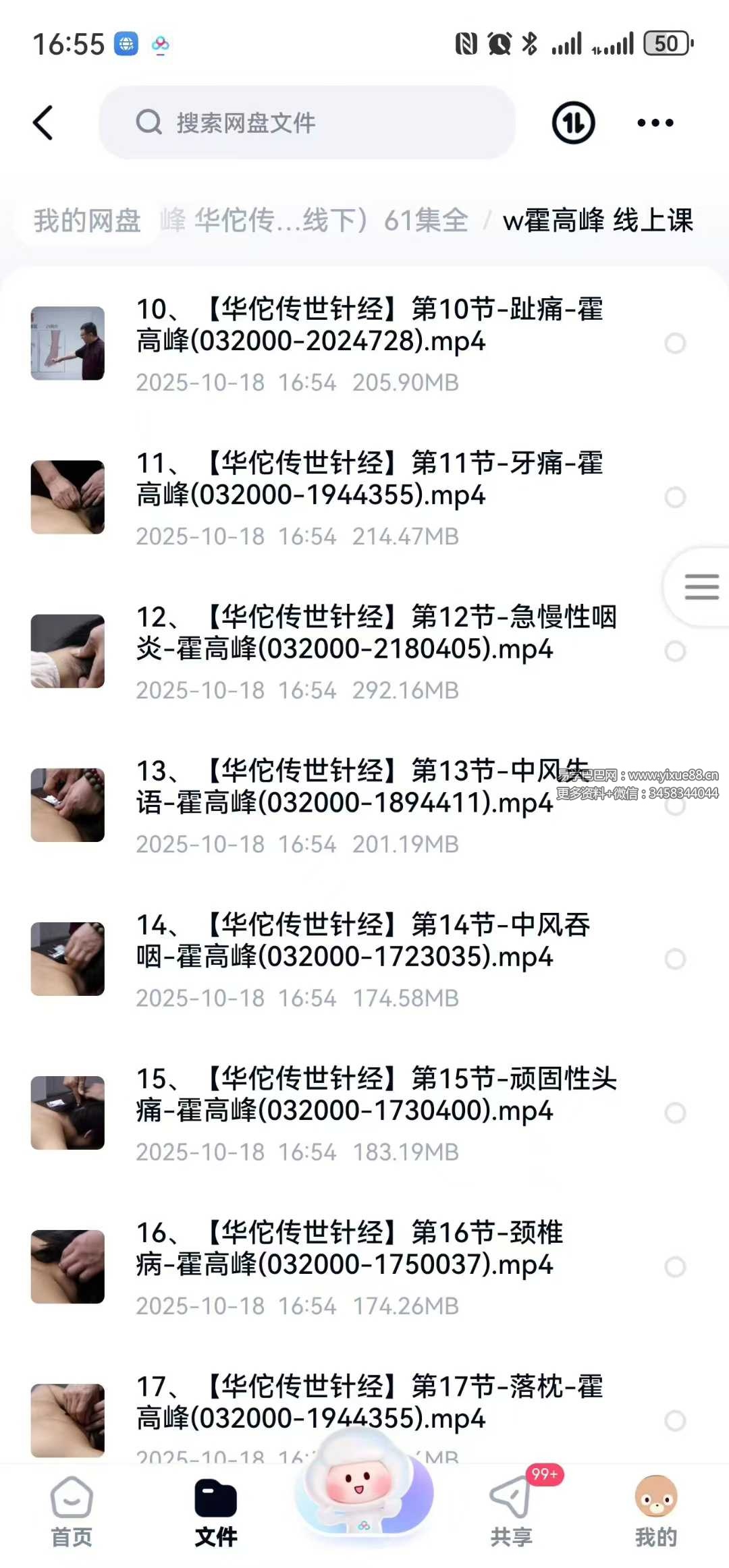
Task: Select the circle for 第14节-中风吞咽 file
Action: point(675,959)
